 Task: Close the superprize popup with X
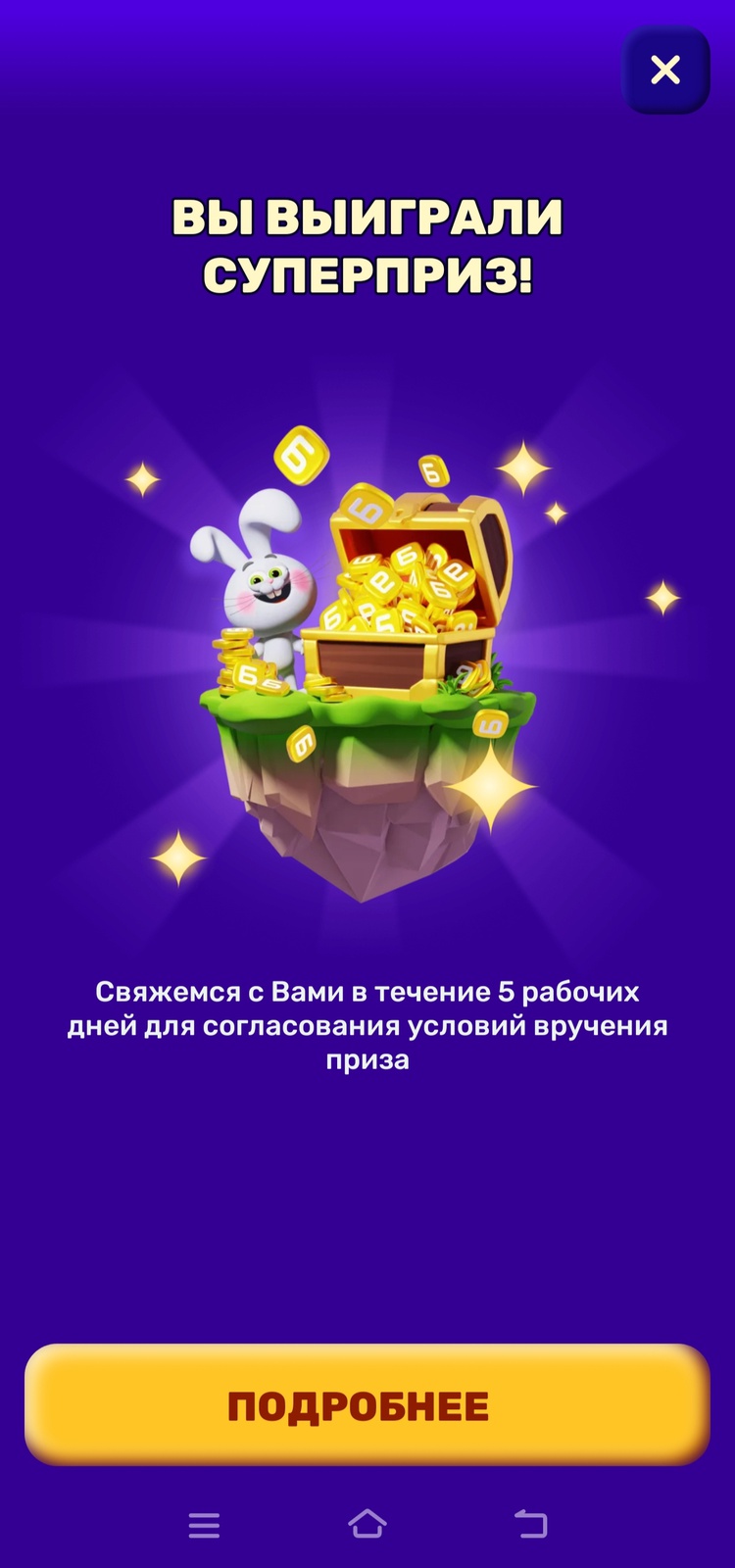[x=665, y=71]
